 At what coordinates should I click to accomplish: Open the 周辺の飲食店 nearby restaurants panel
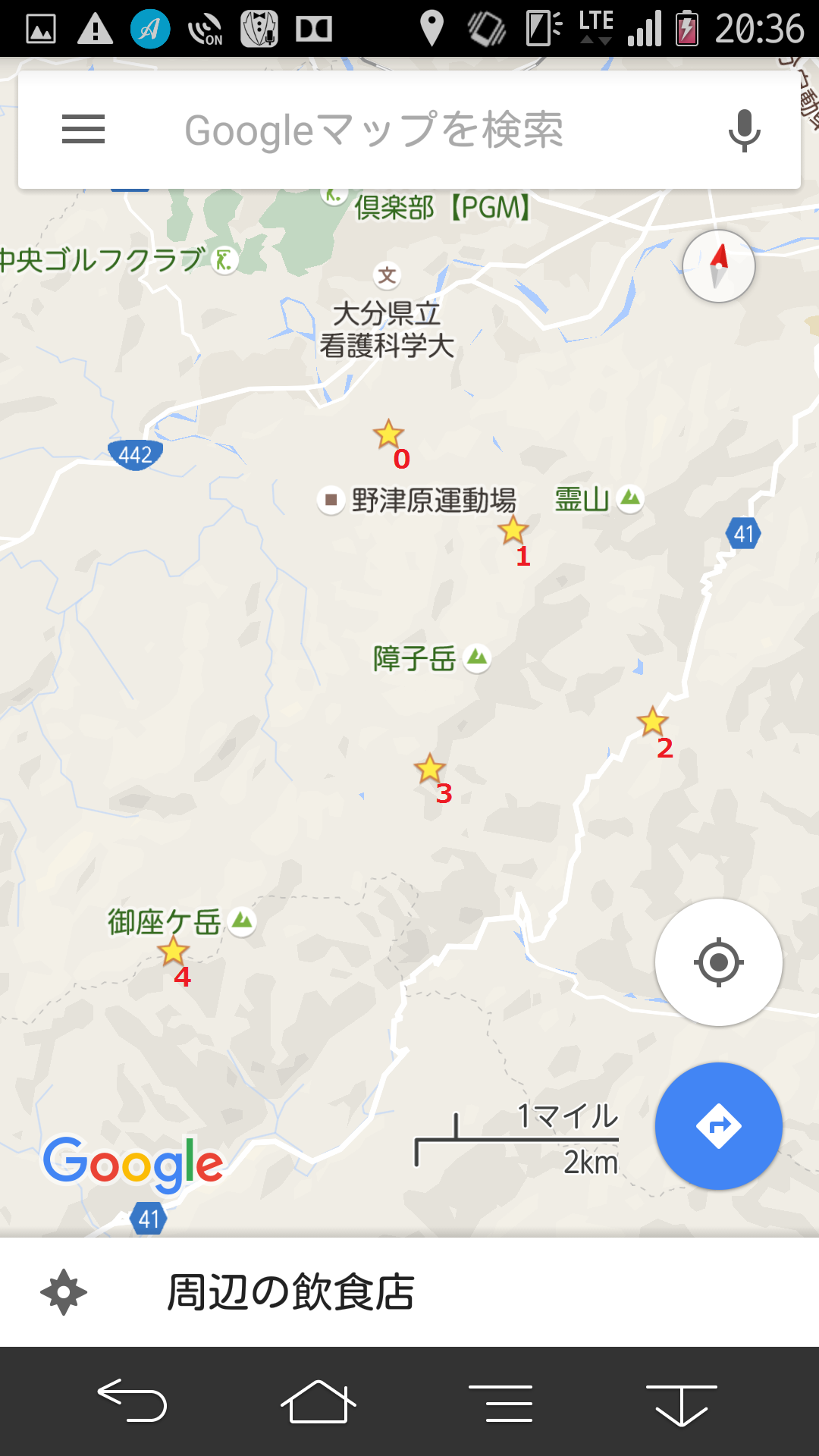point(291,1292)
